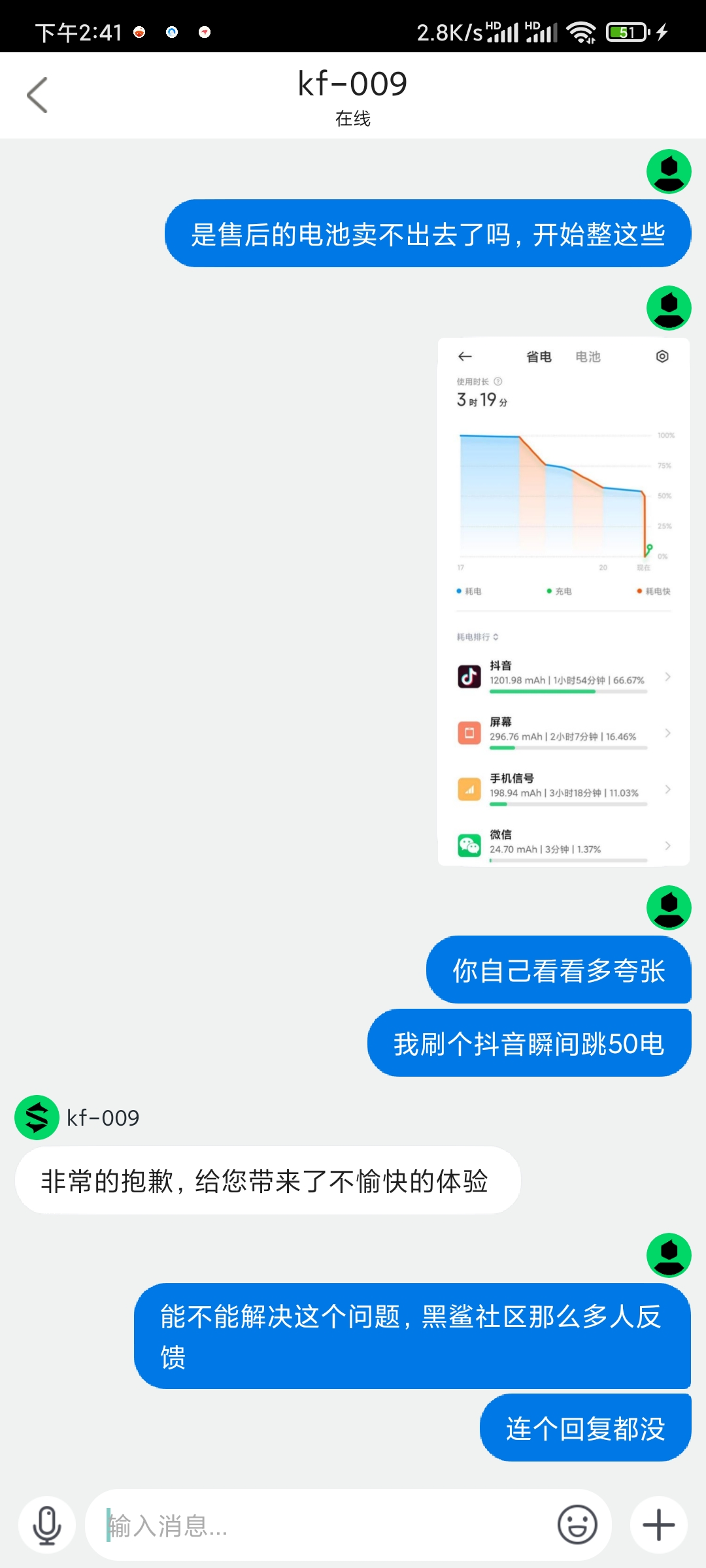The height and width of the screenshot is (1568, 706).
Task: Open the battery usage screenshot in chat
Action: (563, 601)
